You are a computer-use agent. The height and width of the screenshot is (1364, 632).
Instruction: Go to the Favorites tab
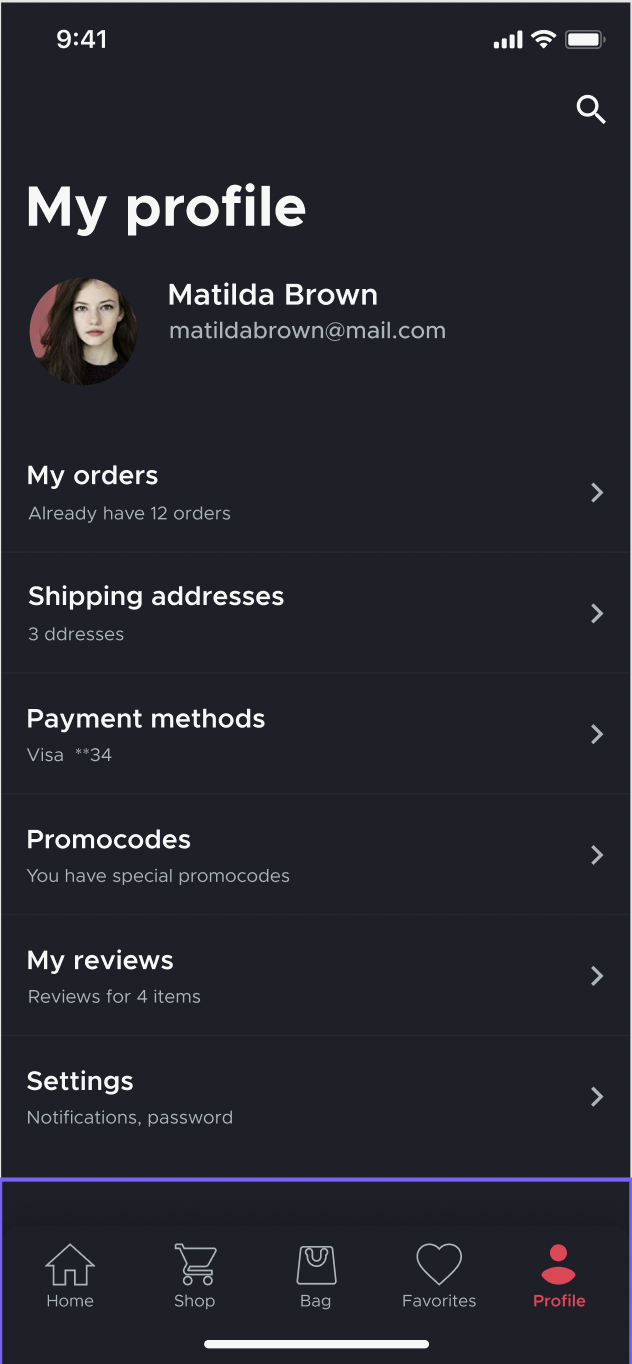pos(439,1275)
